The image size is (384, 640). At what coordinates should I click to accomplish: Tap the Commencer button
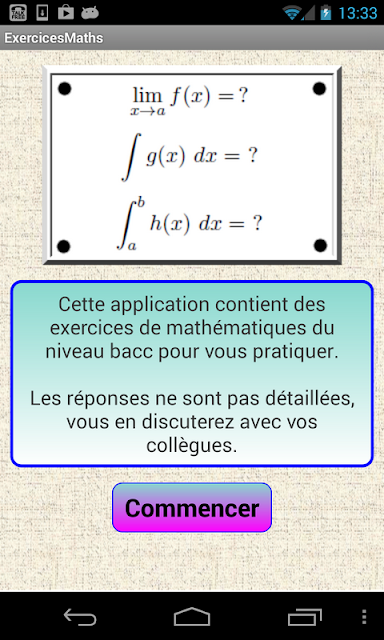192,507
